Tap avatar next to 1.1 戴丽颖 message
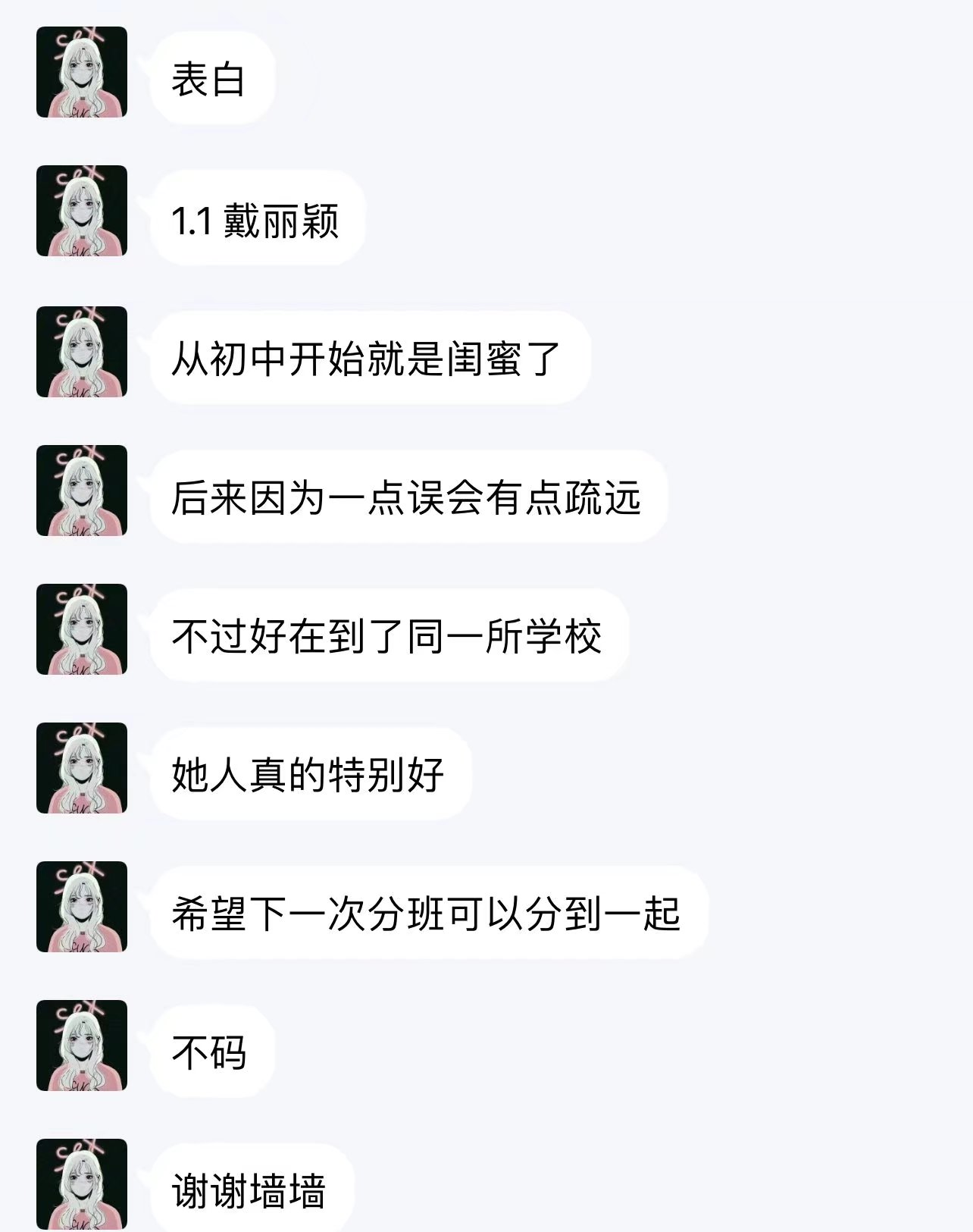 pyautogui.click(x=82, y=211)
